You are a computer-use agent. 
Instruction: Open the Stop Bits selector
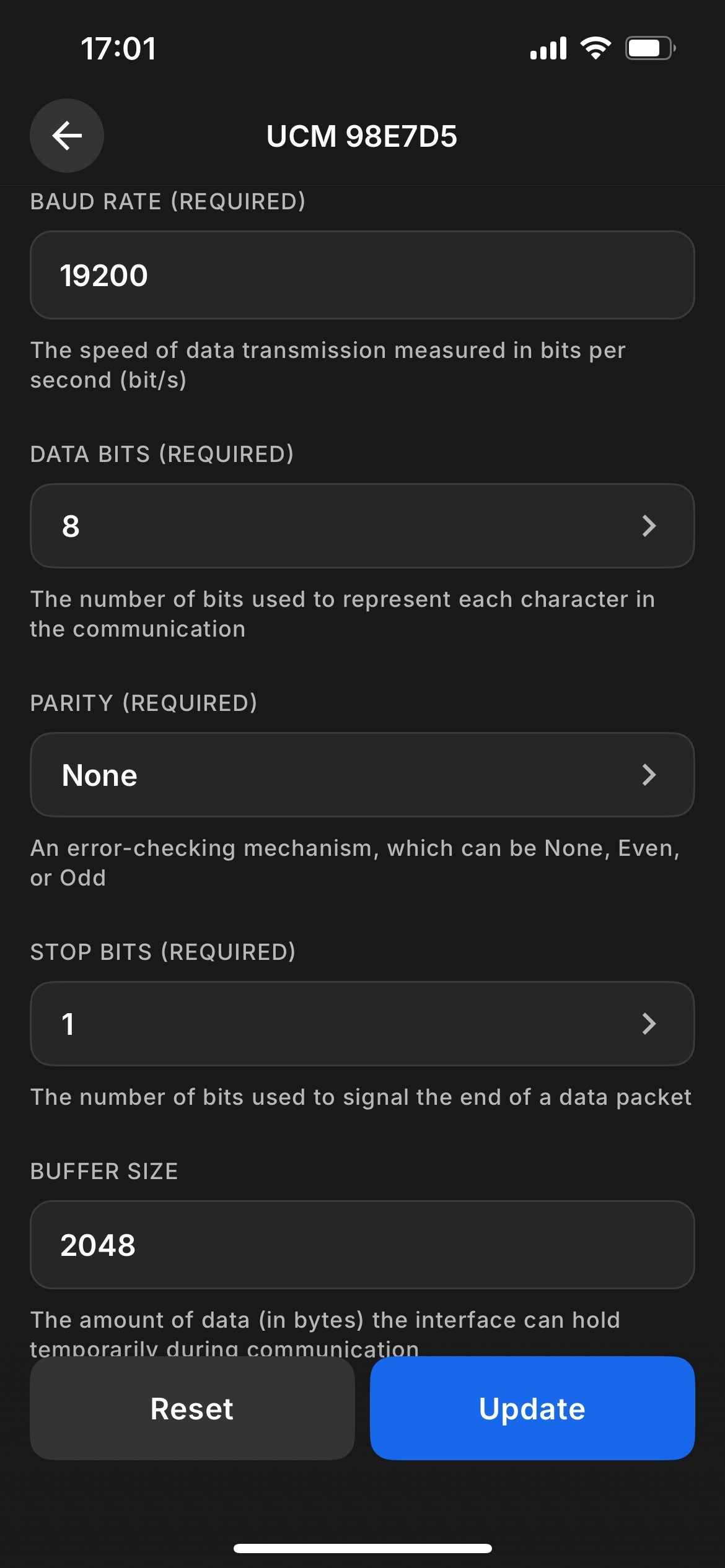point(362,1024)
